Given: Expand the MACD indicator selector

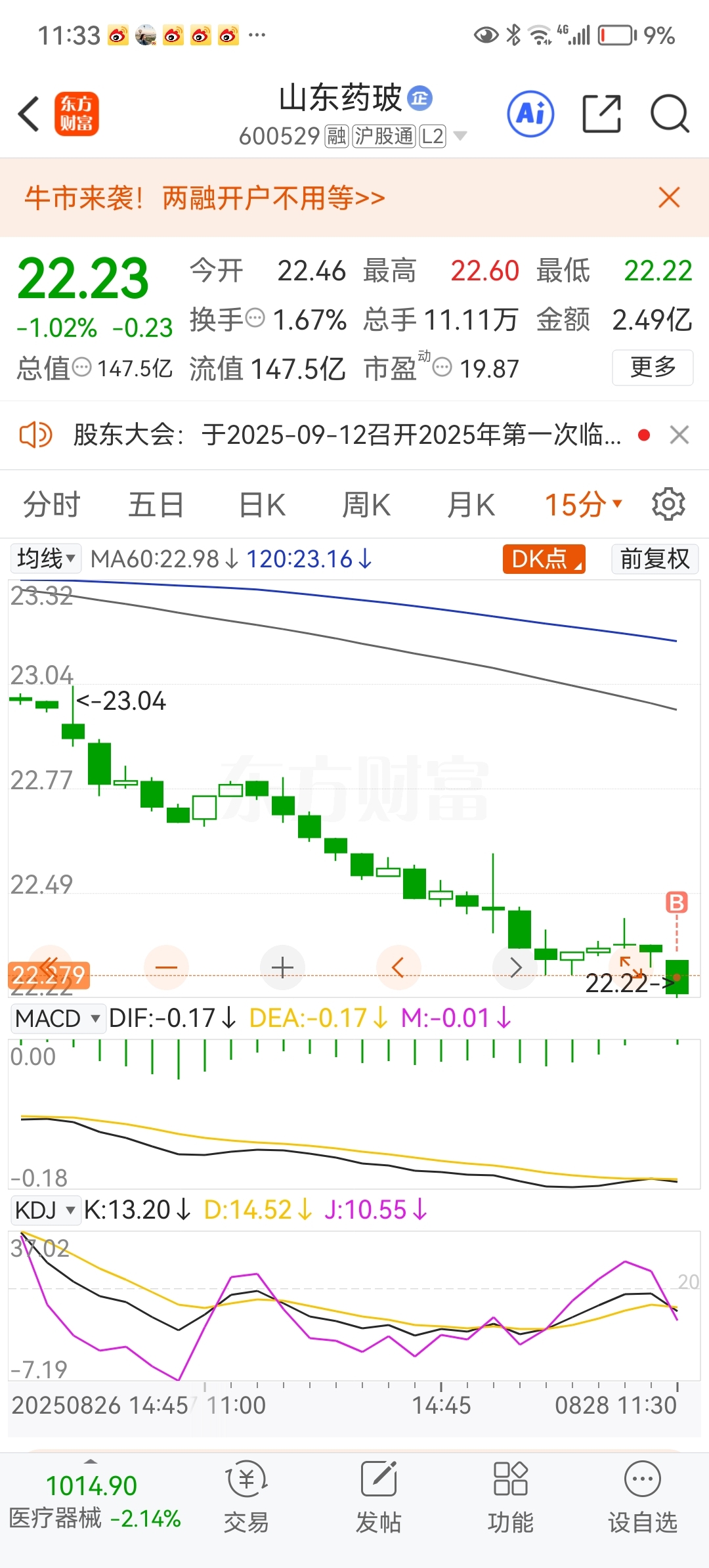Looking at the screenshot, I should click(x=58, y=1018).
